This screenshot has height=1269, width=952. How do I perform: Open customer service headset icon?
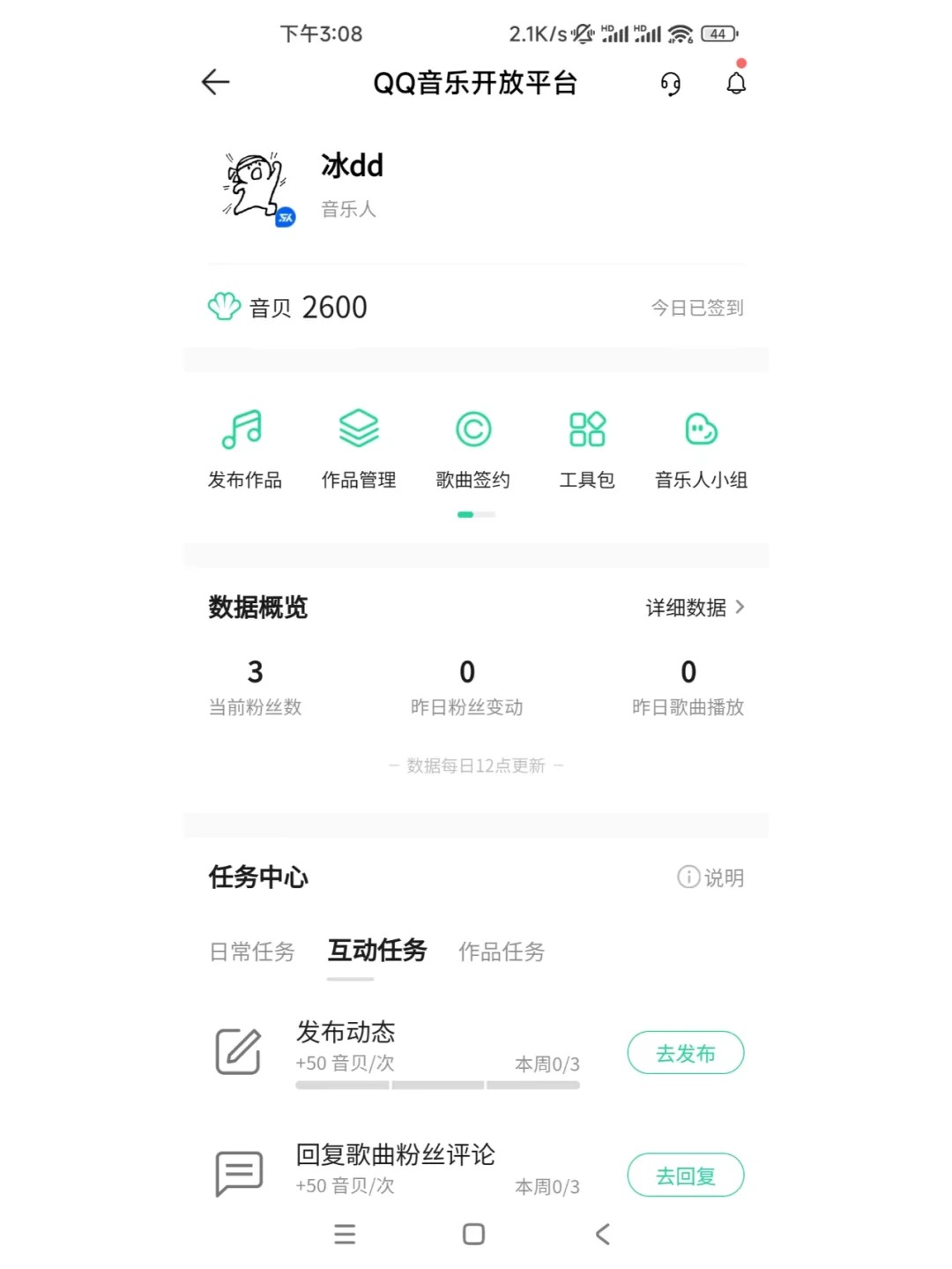[x=671, y=84]
